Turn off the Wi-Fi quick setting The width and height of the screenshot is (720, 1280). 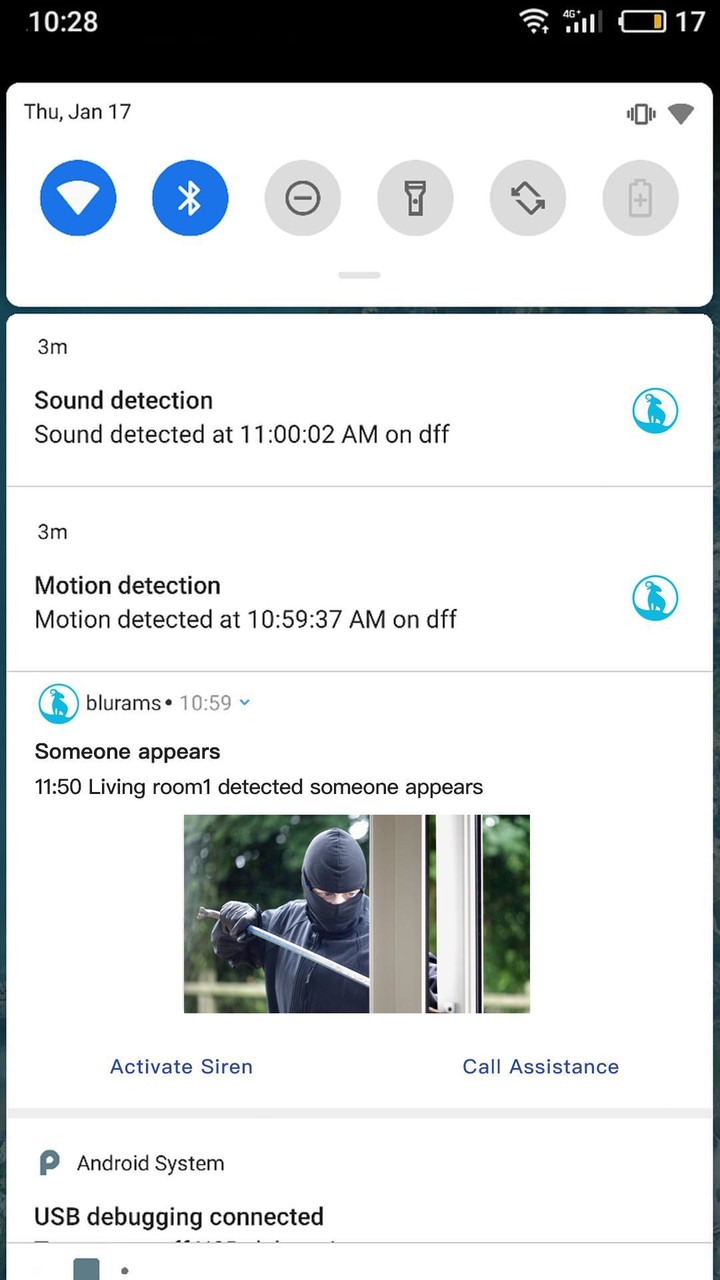[x=78, y=199]
